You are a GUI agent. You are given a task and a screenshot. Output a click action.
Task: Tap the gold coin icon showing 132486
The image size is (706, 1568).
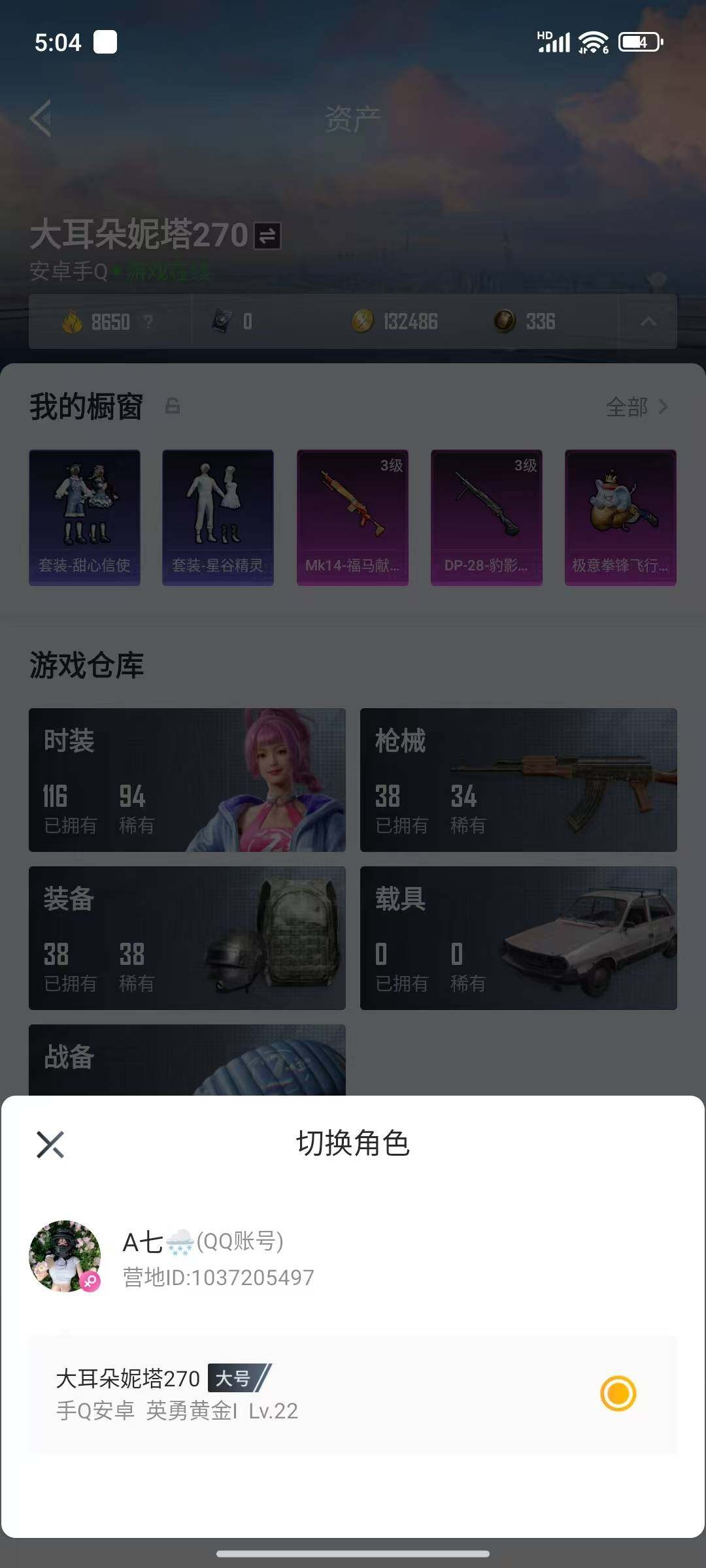pyautogui.click(x=363, y=321)
